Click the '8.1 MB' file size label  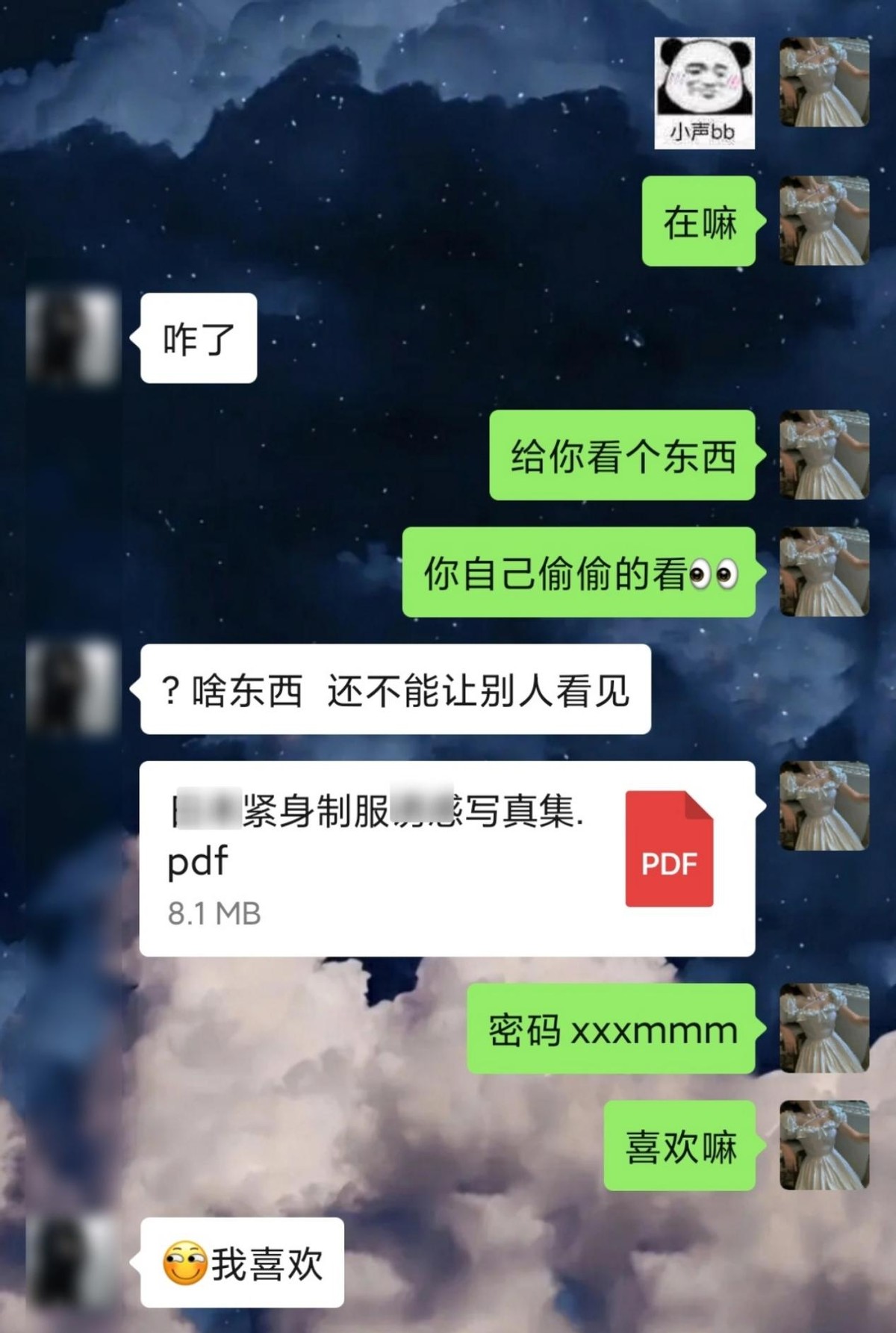pyautogui.click(x=211, y=913)
